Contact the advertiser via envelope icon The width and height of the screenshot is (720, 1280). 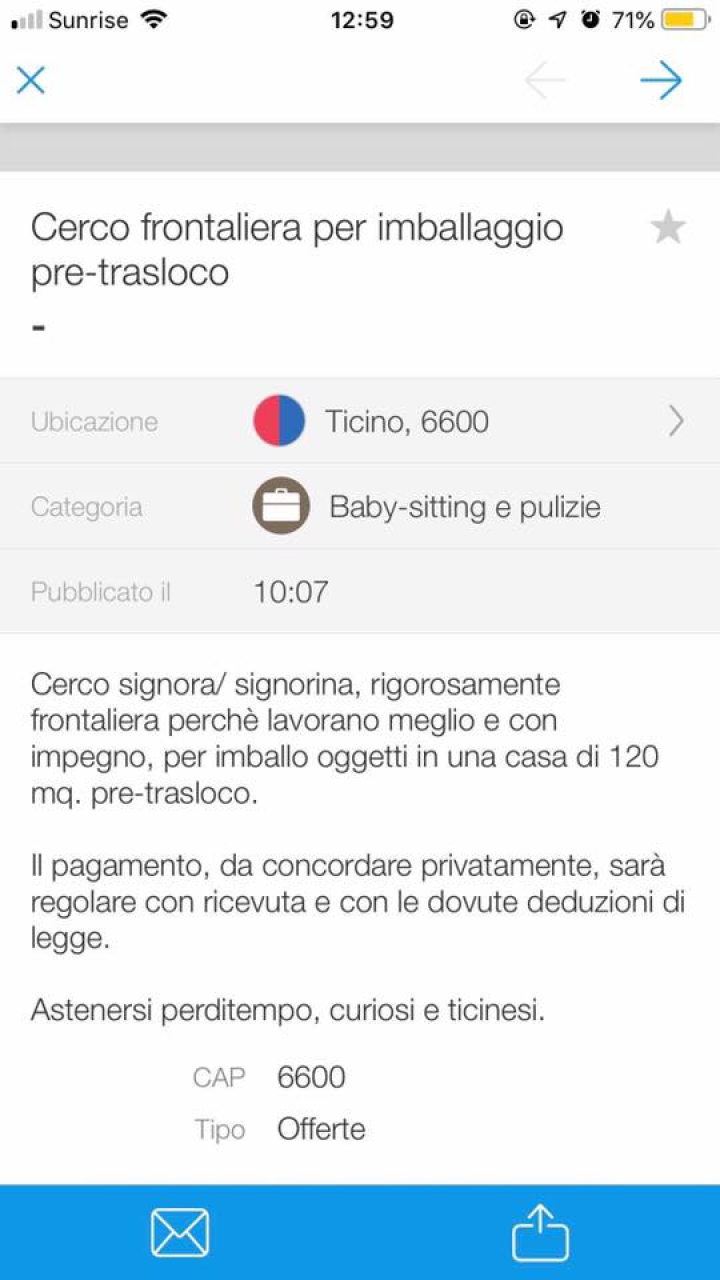coord(180,1232)
